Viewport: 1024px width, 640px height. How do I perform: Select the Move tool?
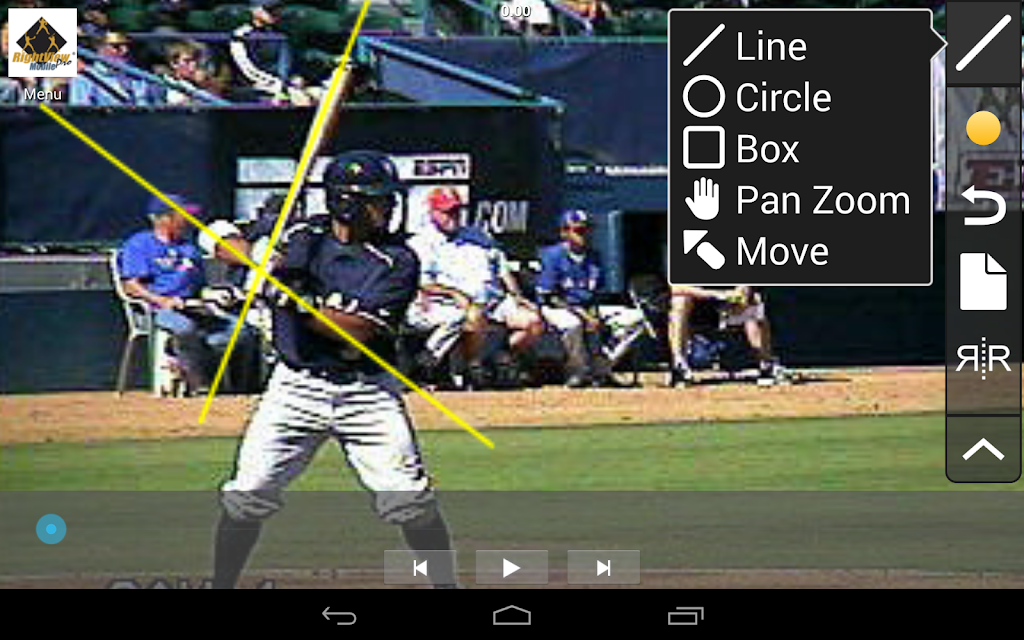[780, 251]
